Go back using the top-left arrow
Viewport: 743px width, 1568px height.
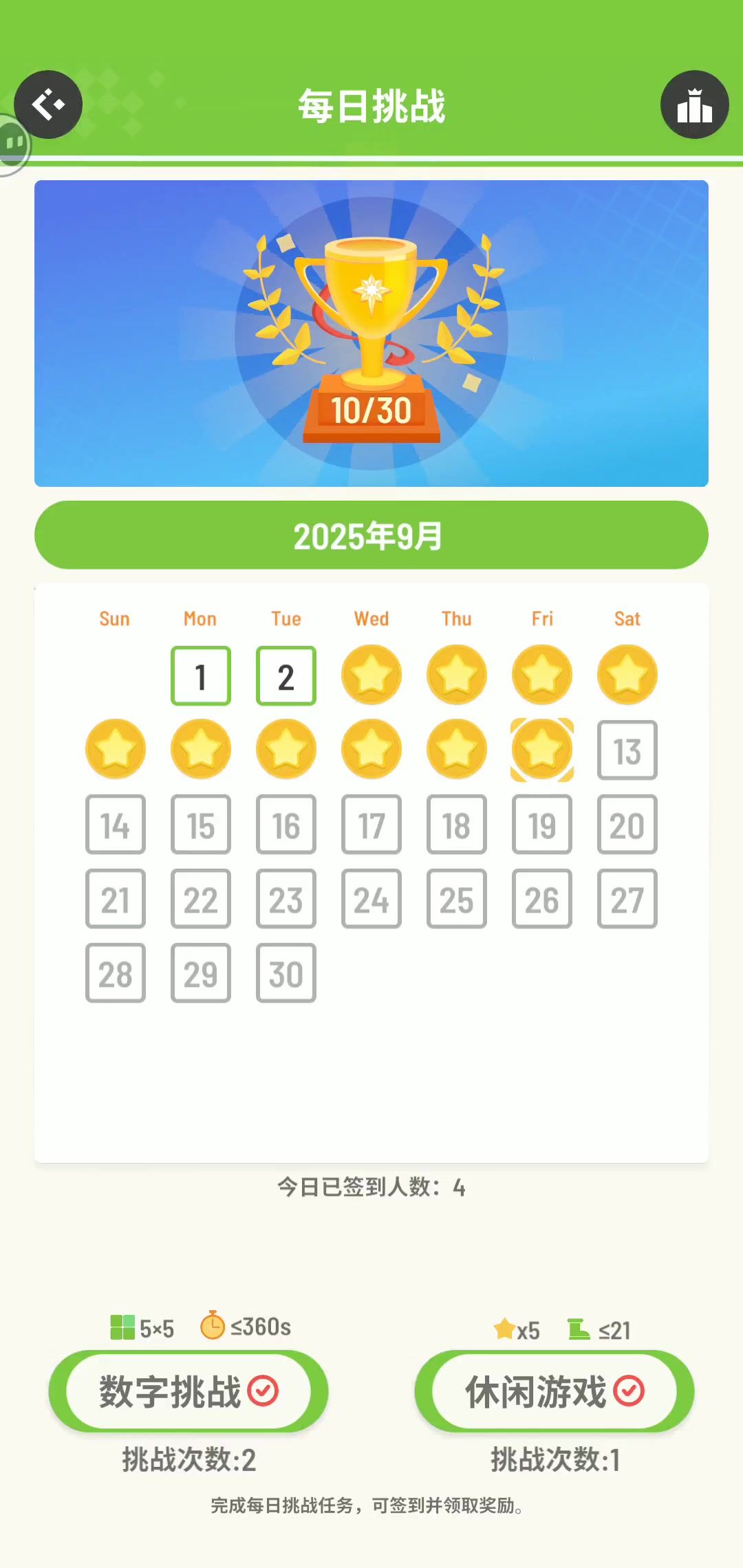click(48, 105)
